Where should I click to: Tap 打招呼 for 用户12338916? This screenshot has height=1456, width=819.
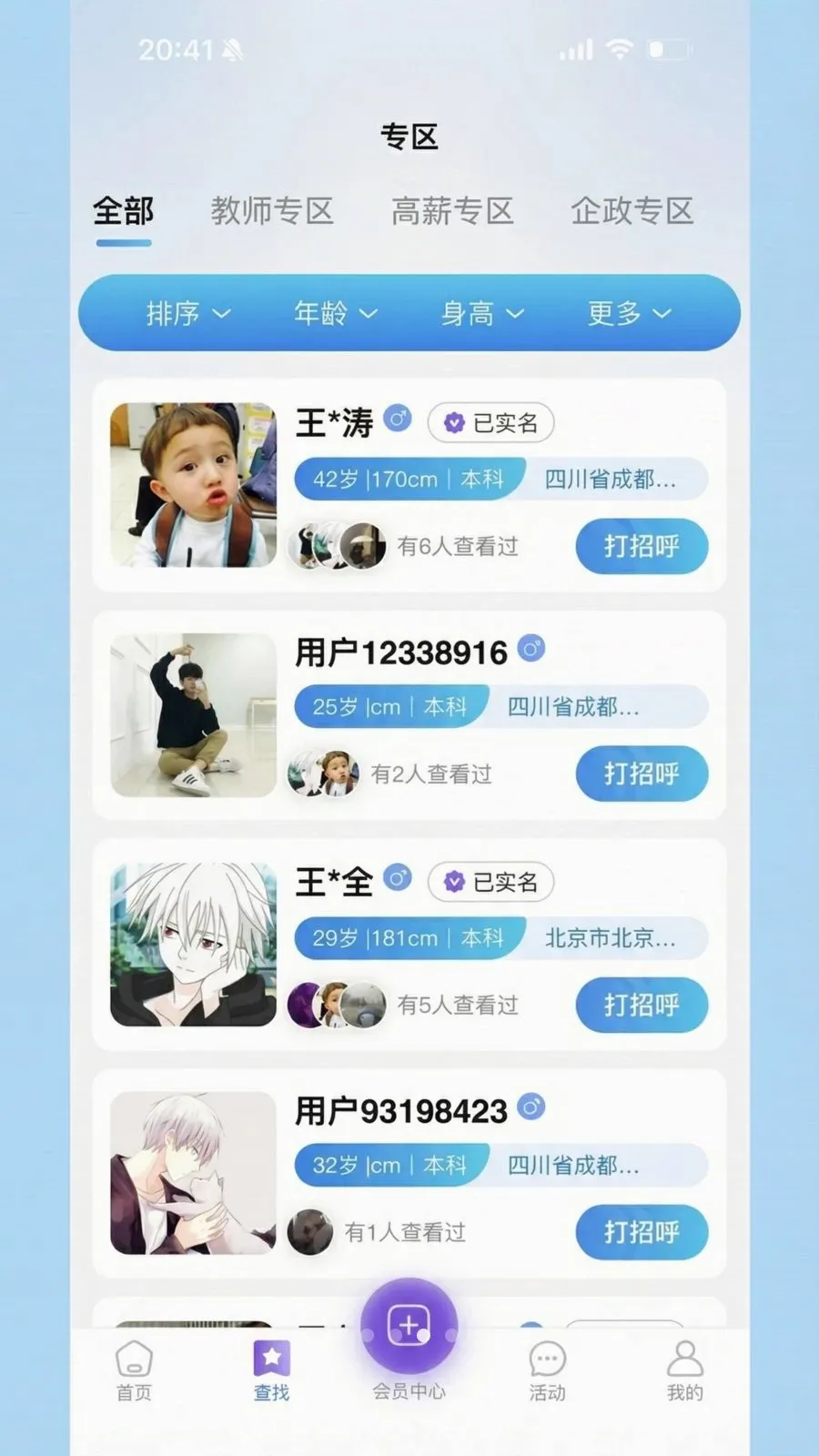click(x=642, y=773)
